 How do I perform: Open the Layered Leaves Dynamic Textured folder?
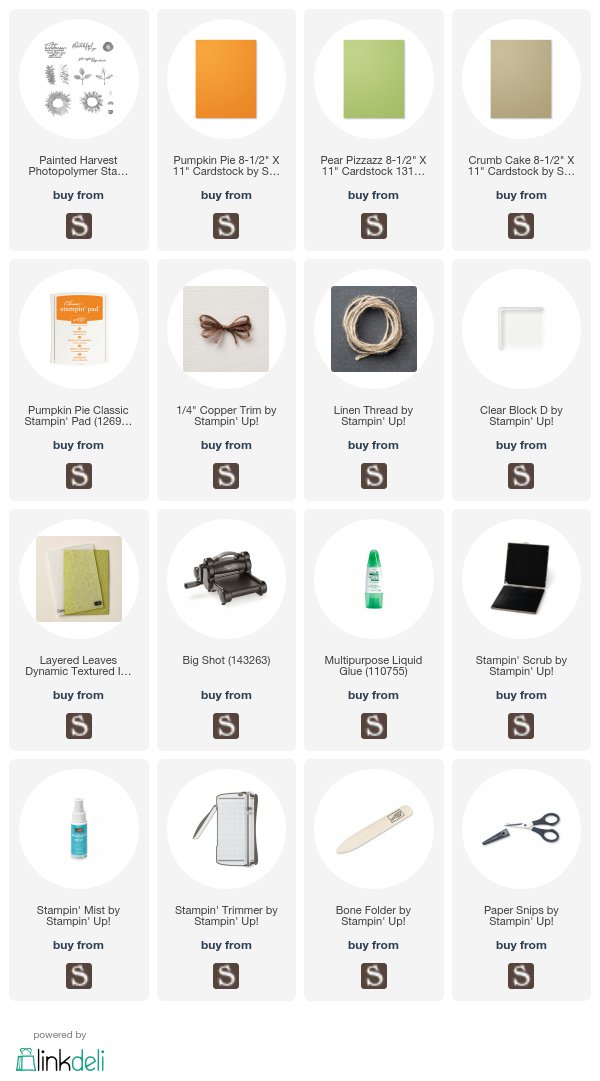pos(79,629)
